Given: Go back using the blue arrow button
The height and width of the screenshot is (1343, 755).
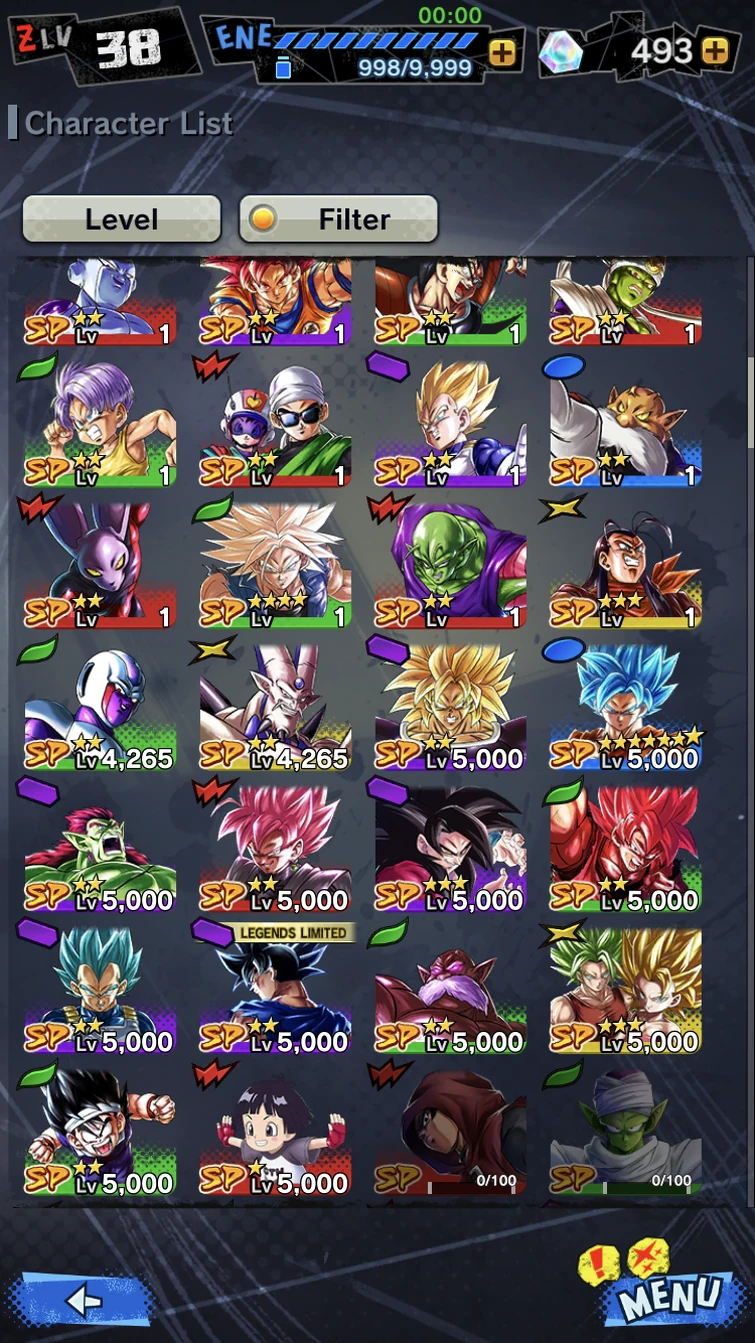Looking at the screenshot, I should 82,1300.
